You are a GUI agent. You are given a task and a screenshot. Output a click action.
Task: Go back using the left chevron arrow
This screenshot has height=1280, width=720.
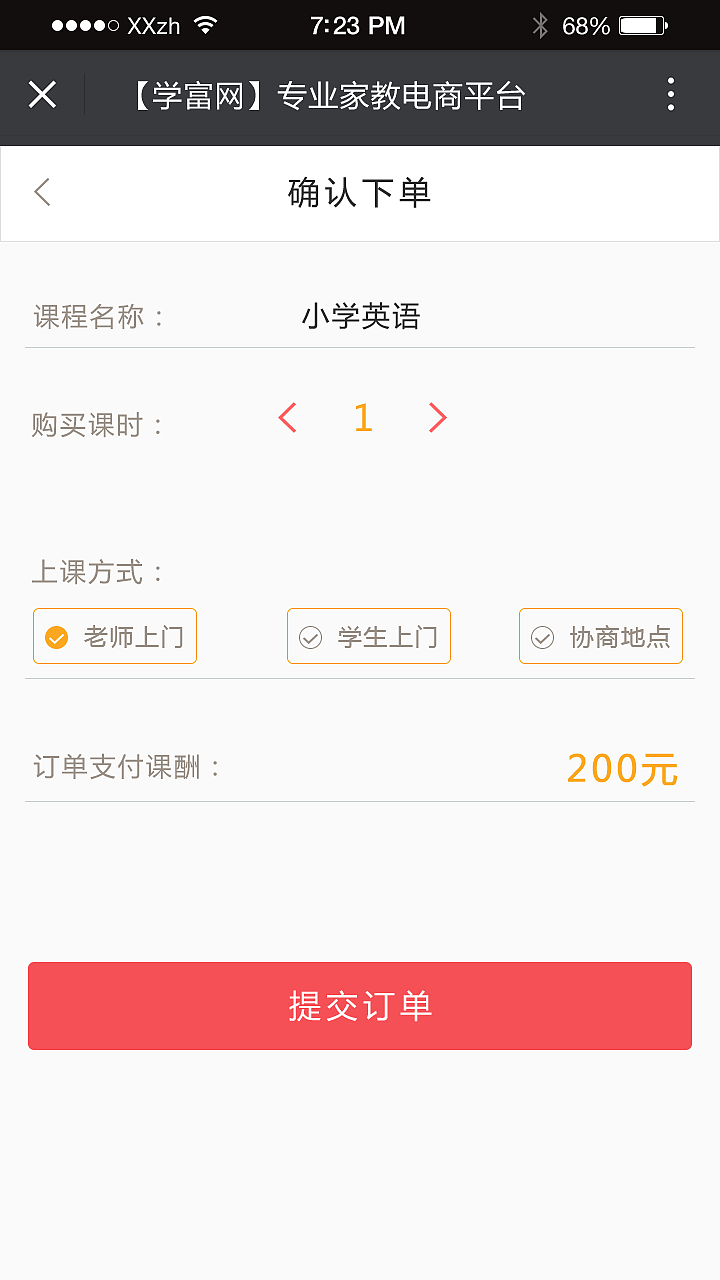pos(41,191)
